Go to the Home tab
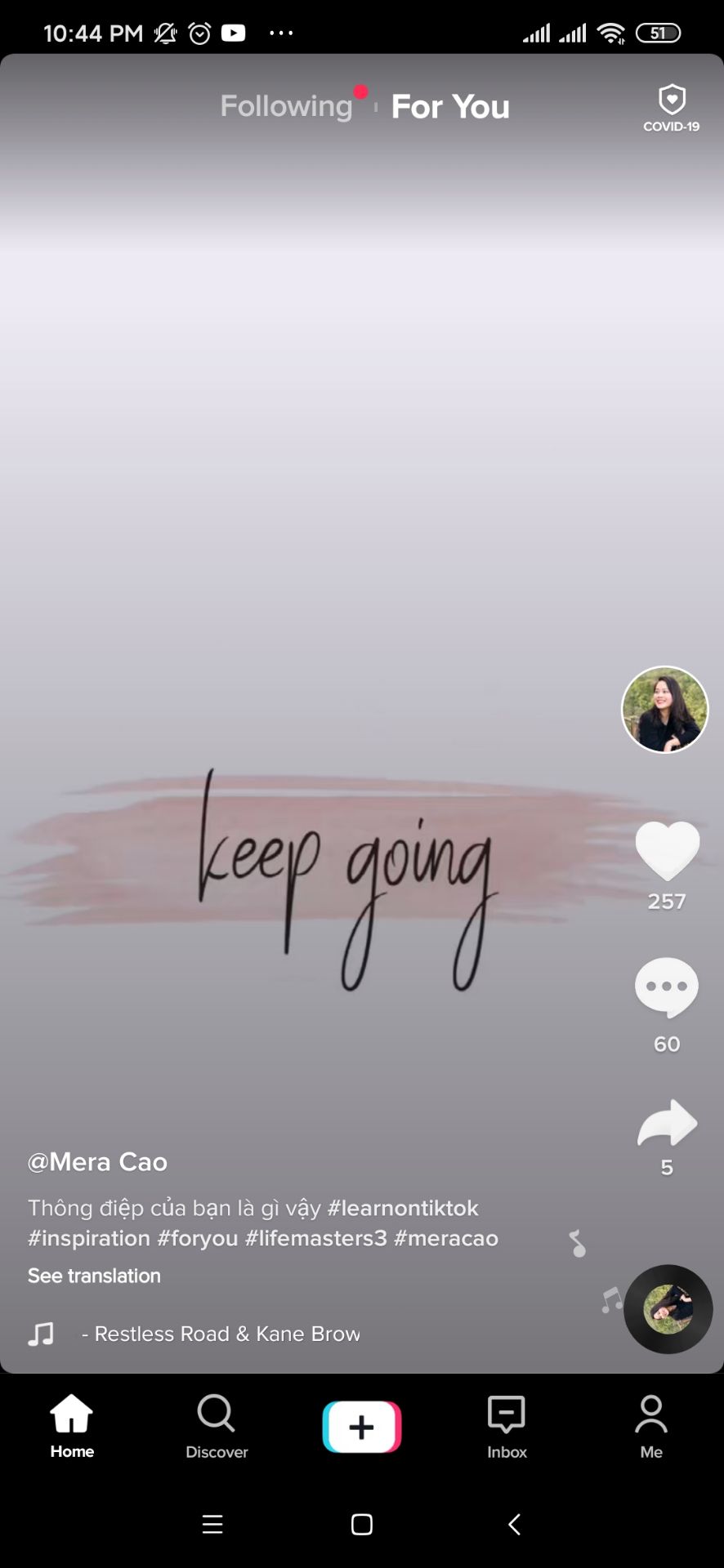724x1568 pixels. pyautogui.click(x=72, y=1426)
